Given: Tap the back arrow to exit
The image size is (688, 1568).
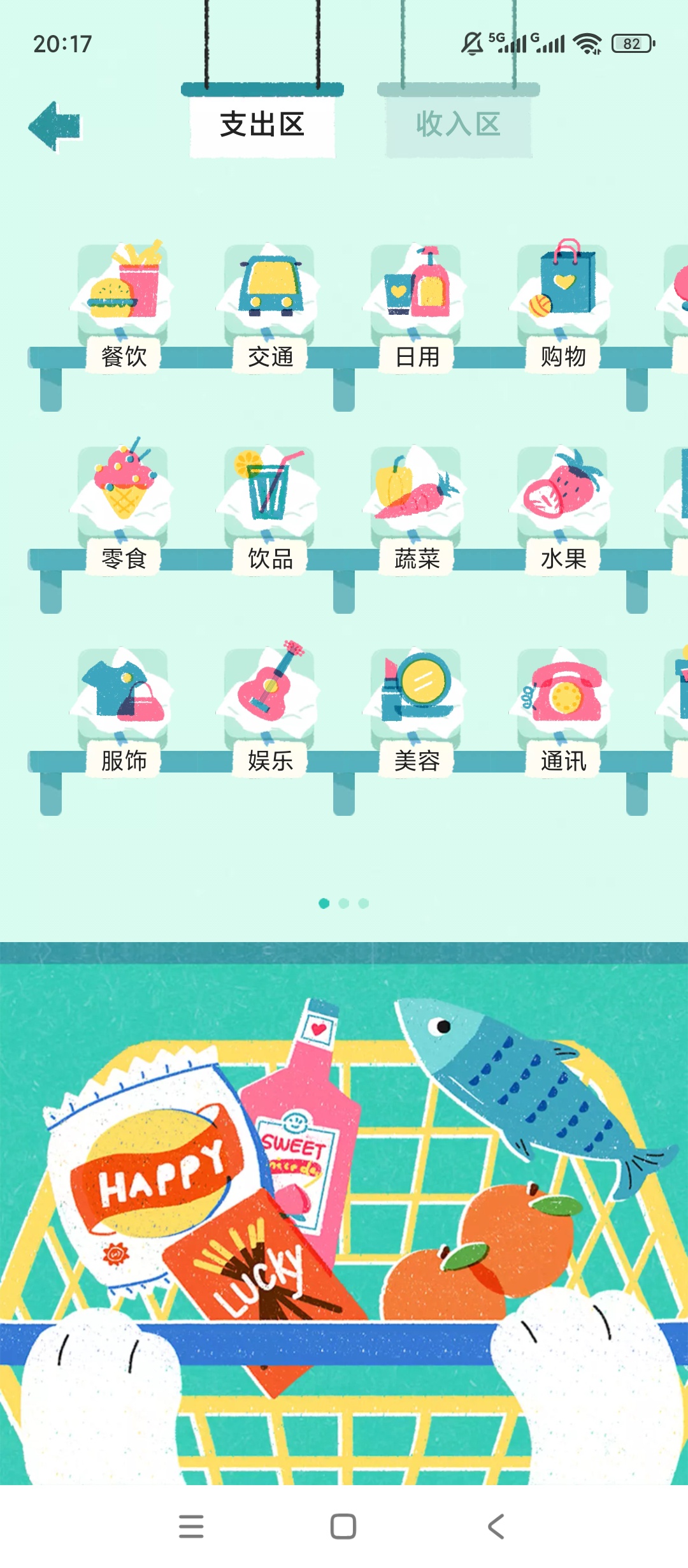Looking at the screenshot, I should click(55, 125).
